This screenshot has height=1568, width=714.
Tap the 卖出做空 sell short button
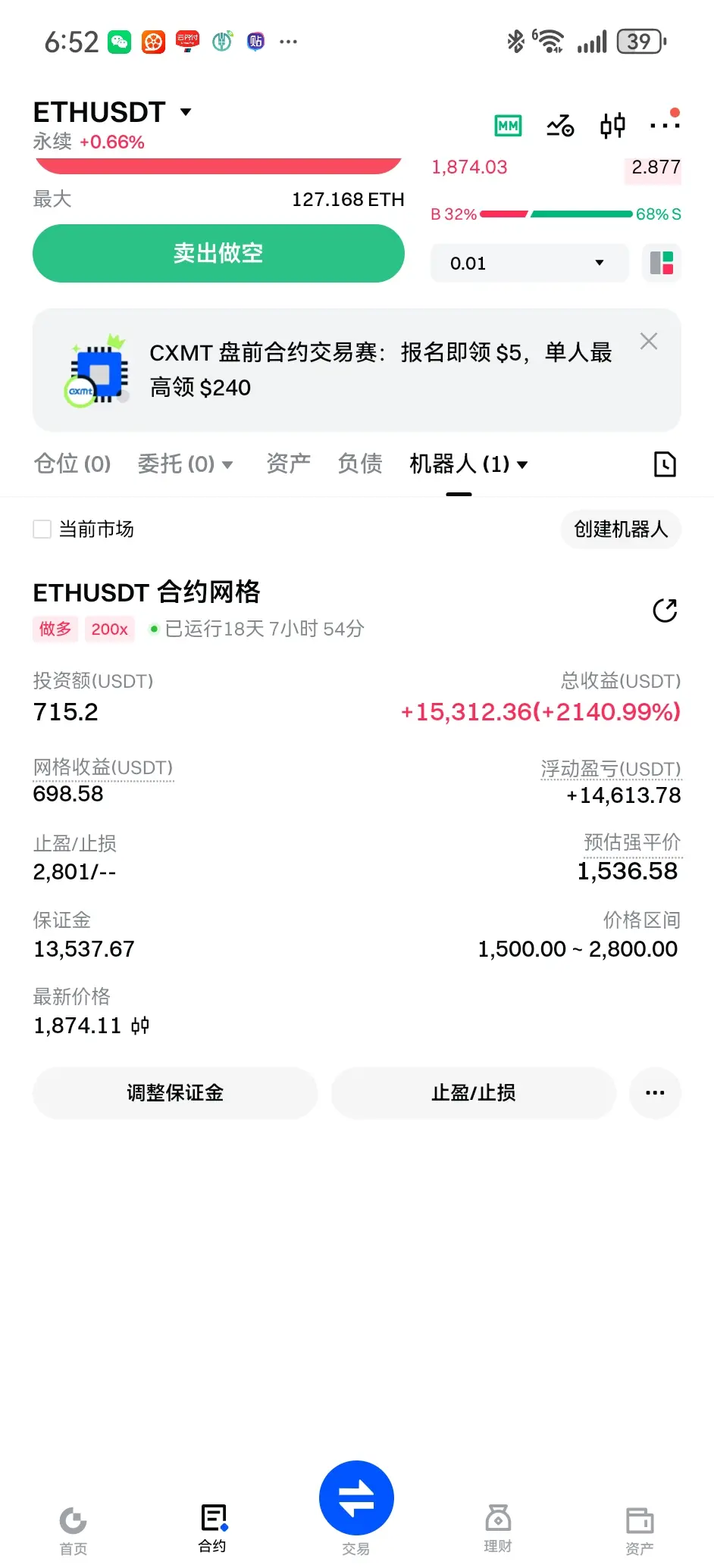click(218, 253)
